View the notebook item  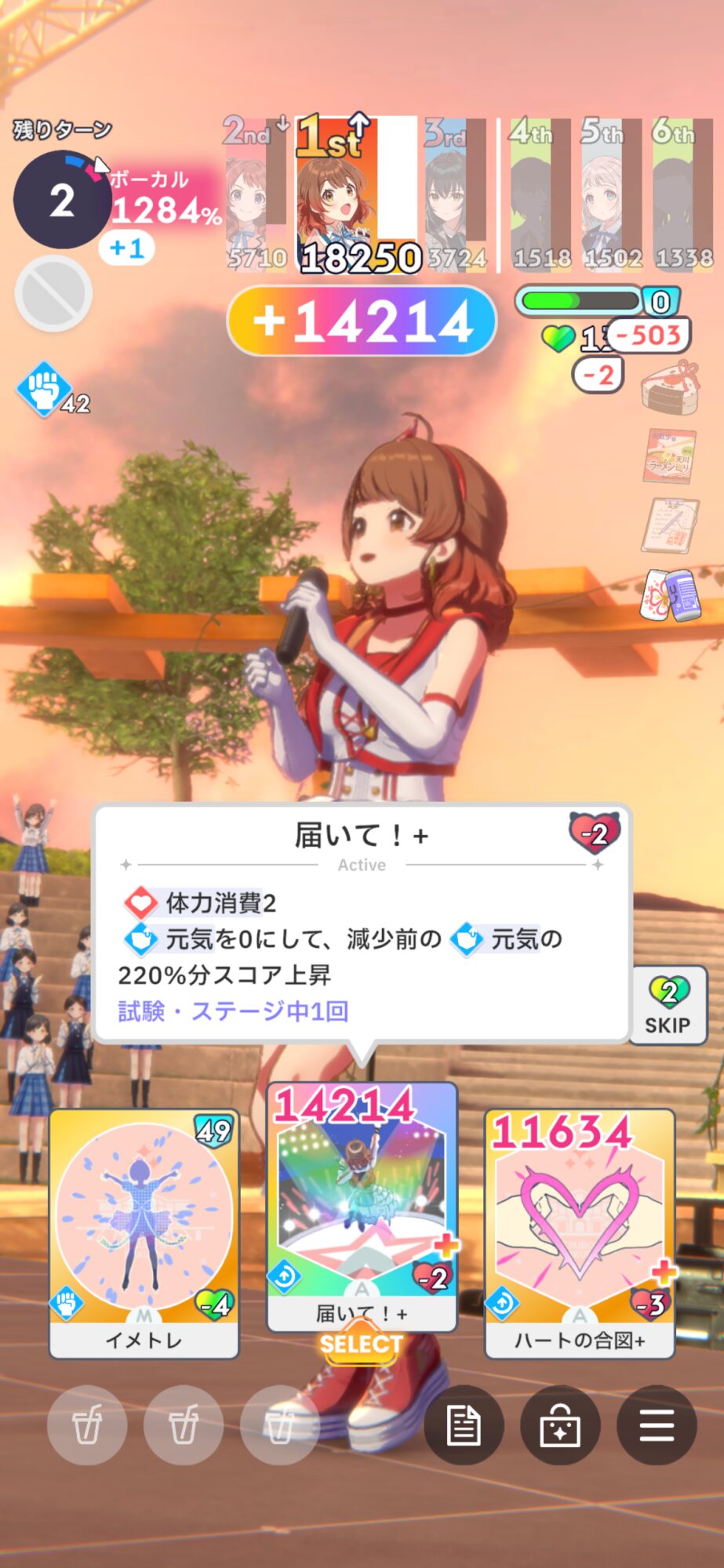pos(669,524)
